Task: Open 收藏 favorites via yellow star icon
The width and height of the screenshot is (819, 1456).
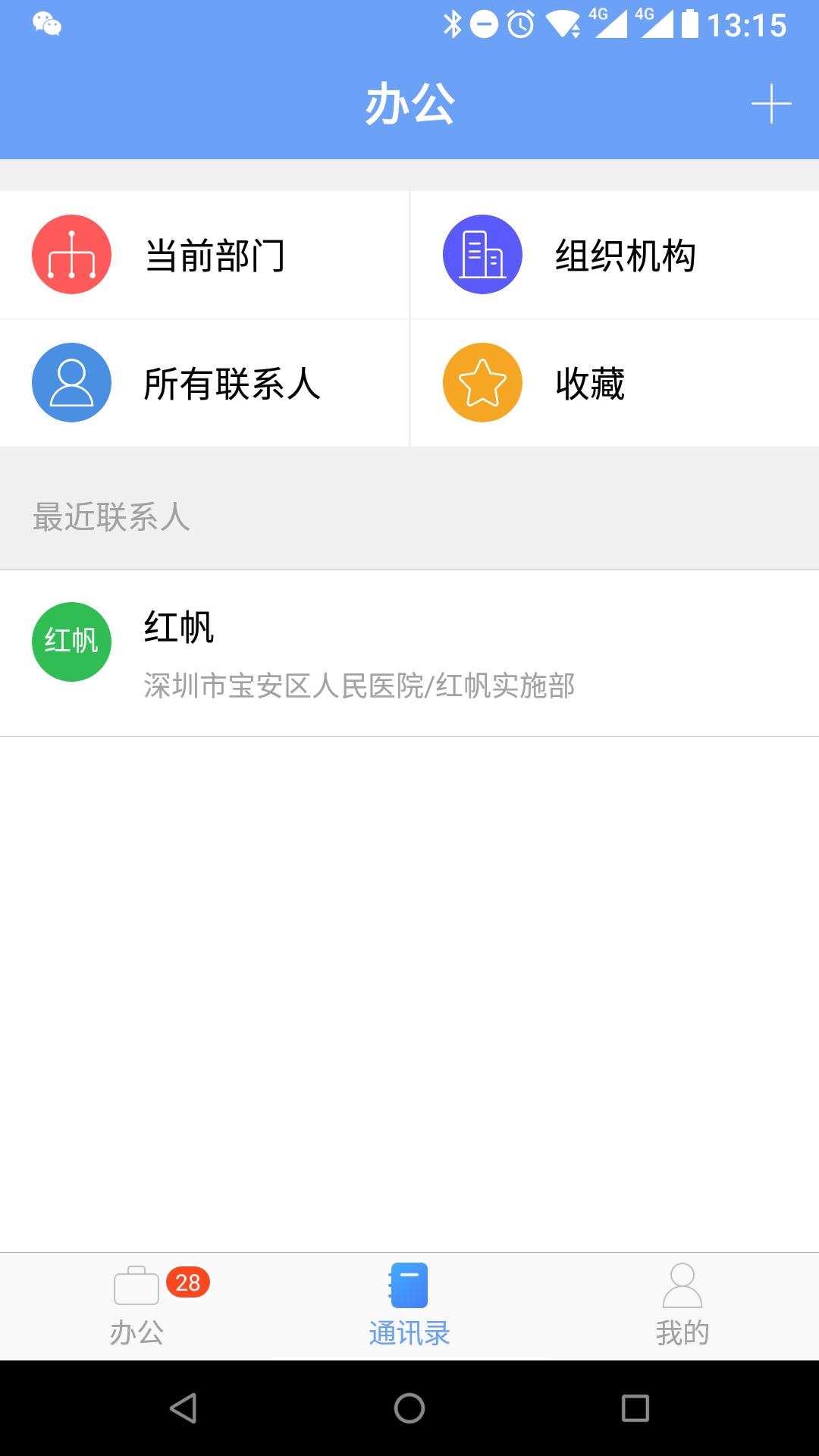Action: (482, 383)
